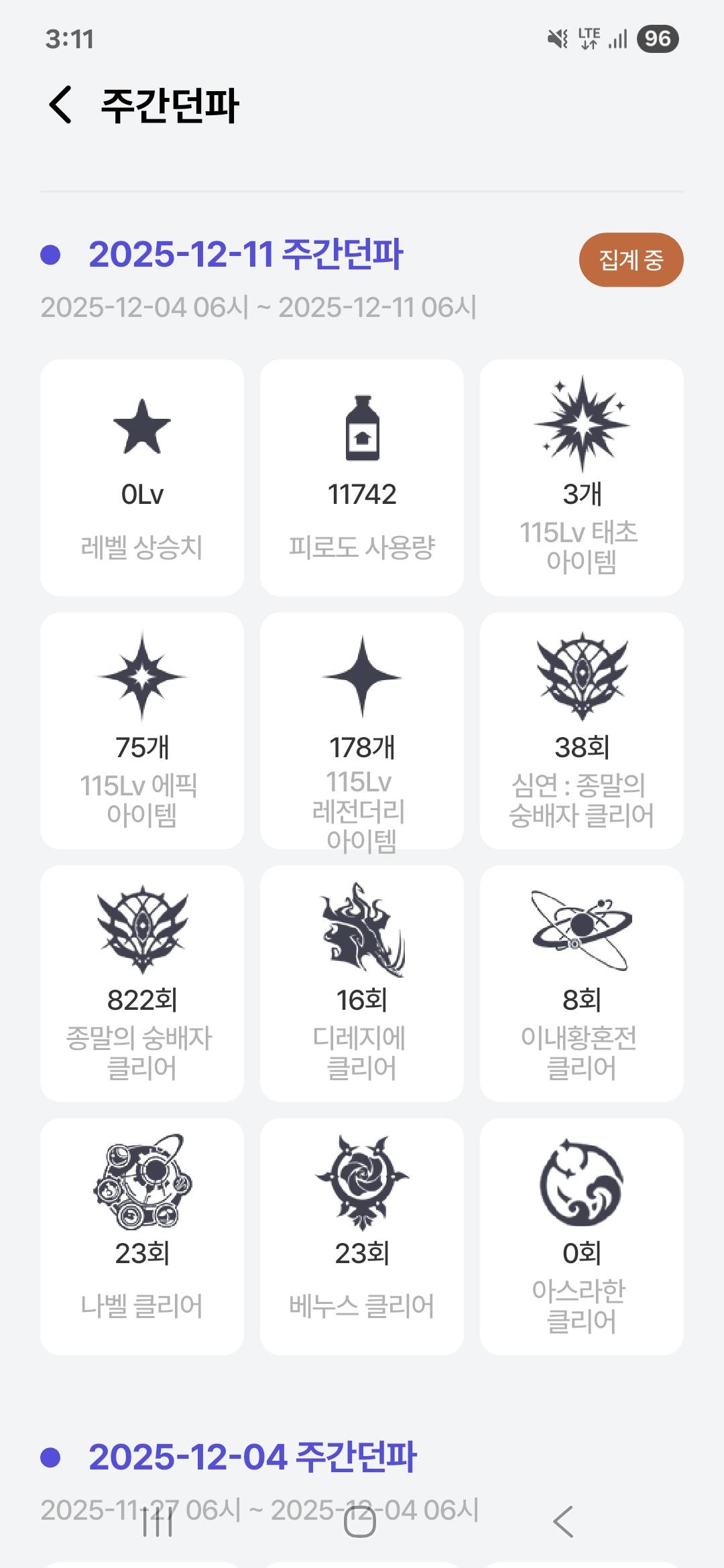
Task: Go back from the 주간던파 page
Action: tap(61, 105)
